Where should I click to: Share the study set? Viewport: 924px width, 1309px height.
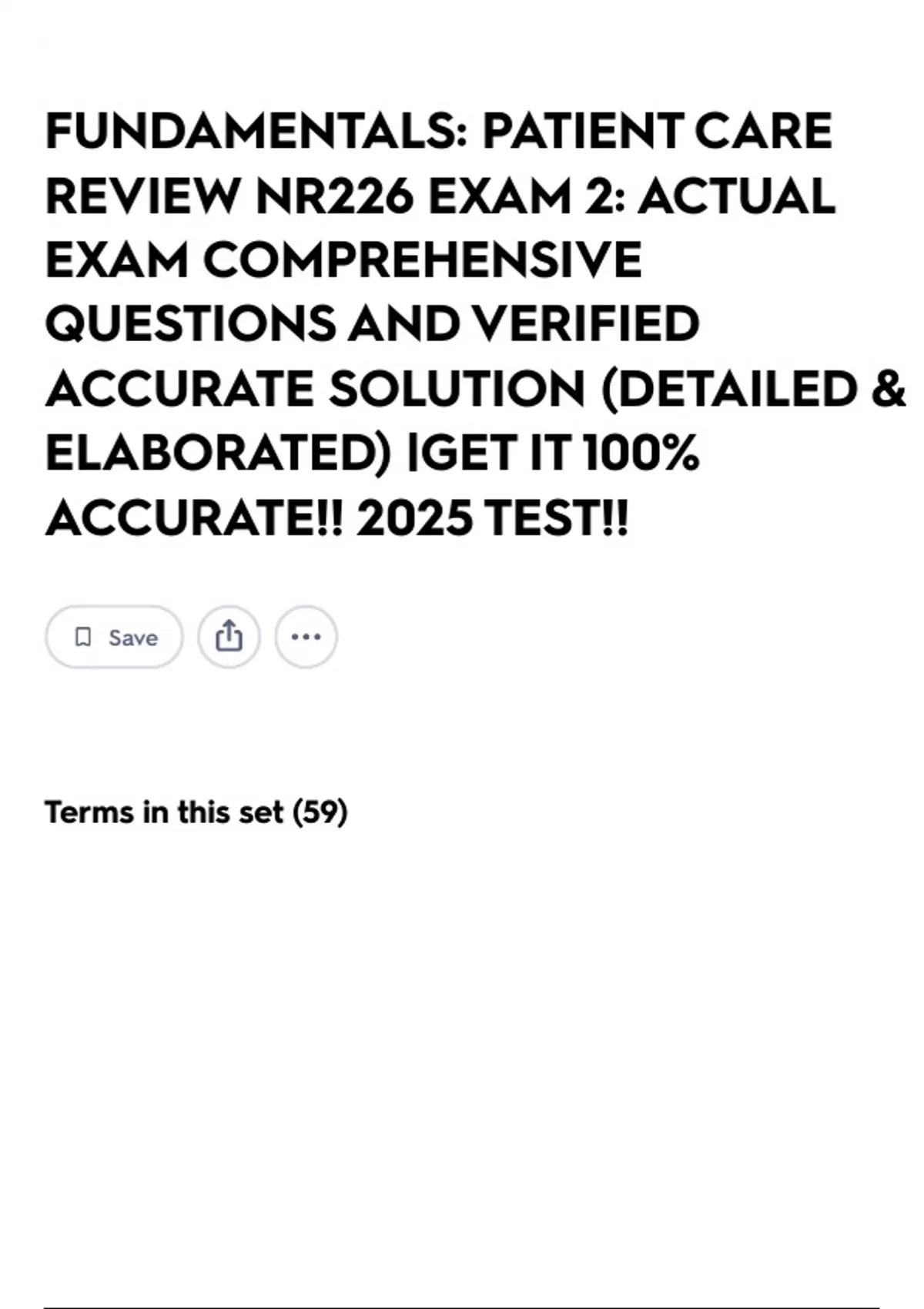pyautogui.click(x=229, y=637)
